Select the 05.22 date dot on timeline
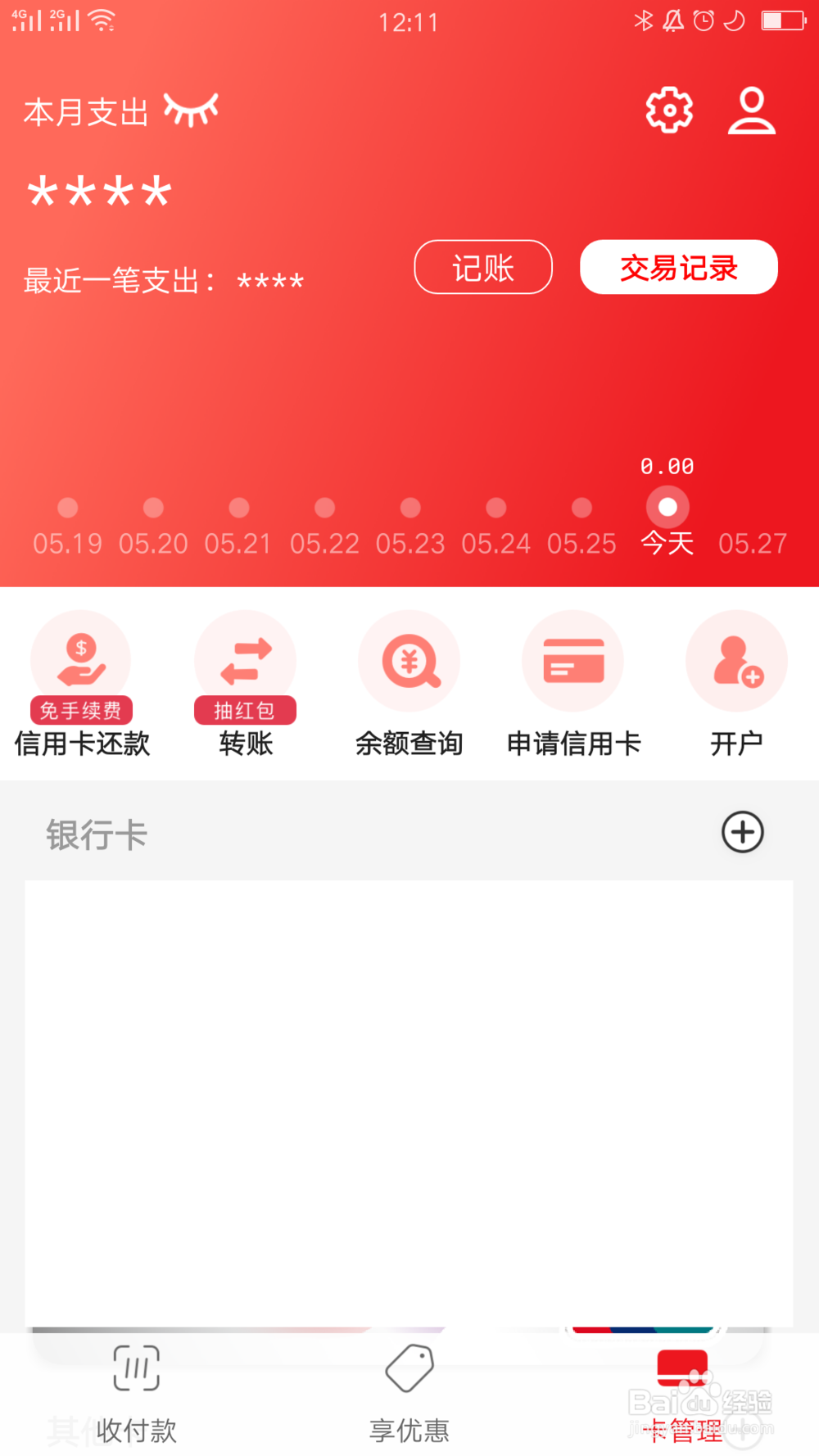Viewport: 819px width, 1456px height. (324, 508)
